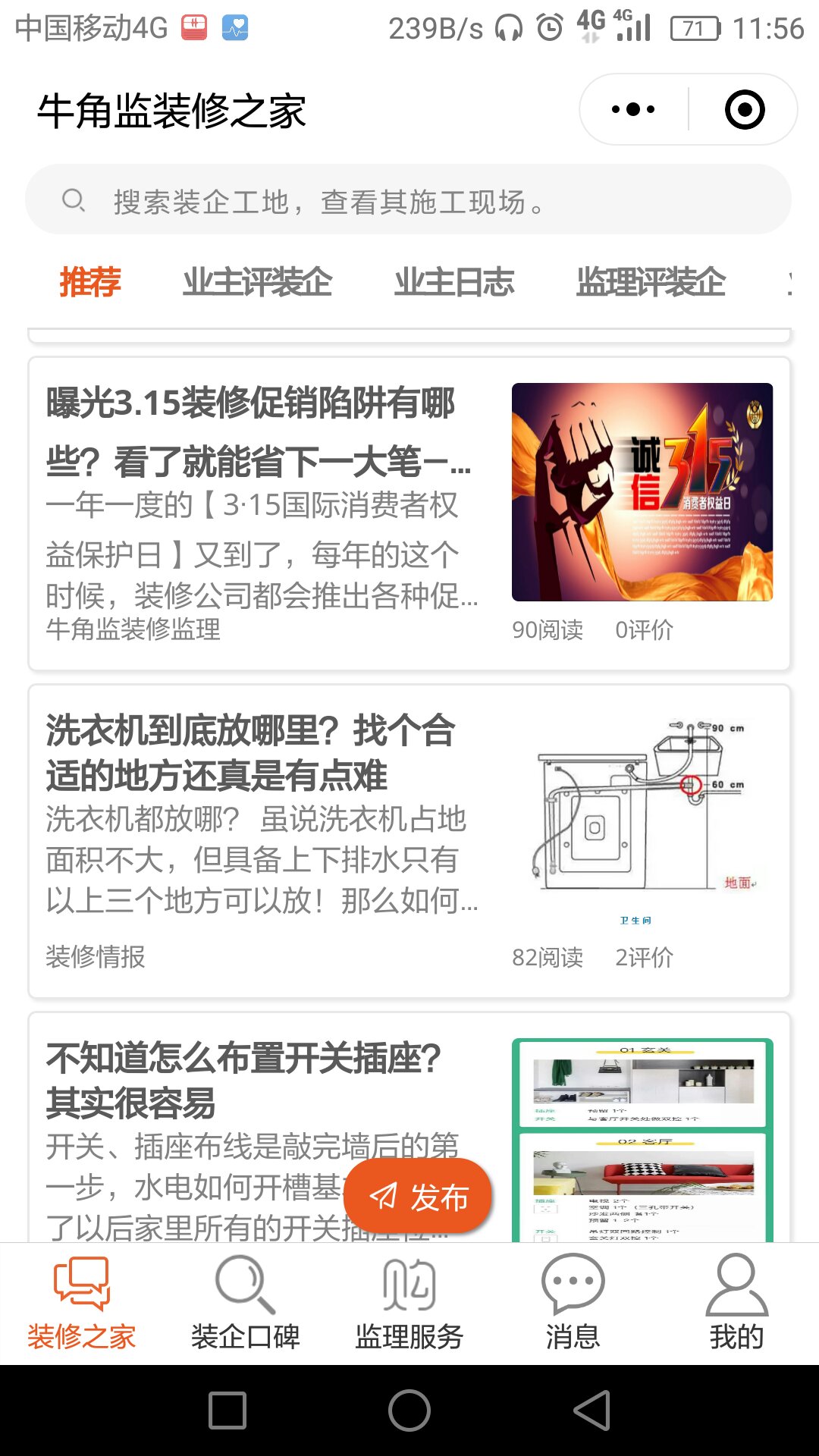The width and height of the screenshot is (819, 1456).
Task: Open the mini program more options menu
Action: coord(633,109)
